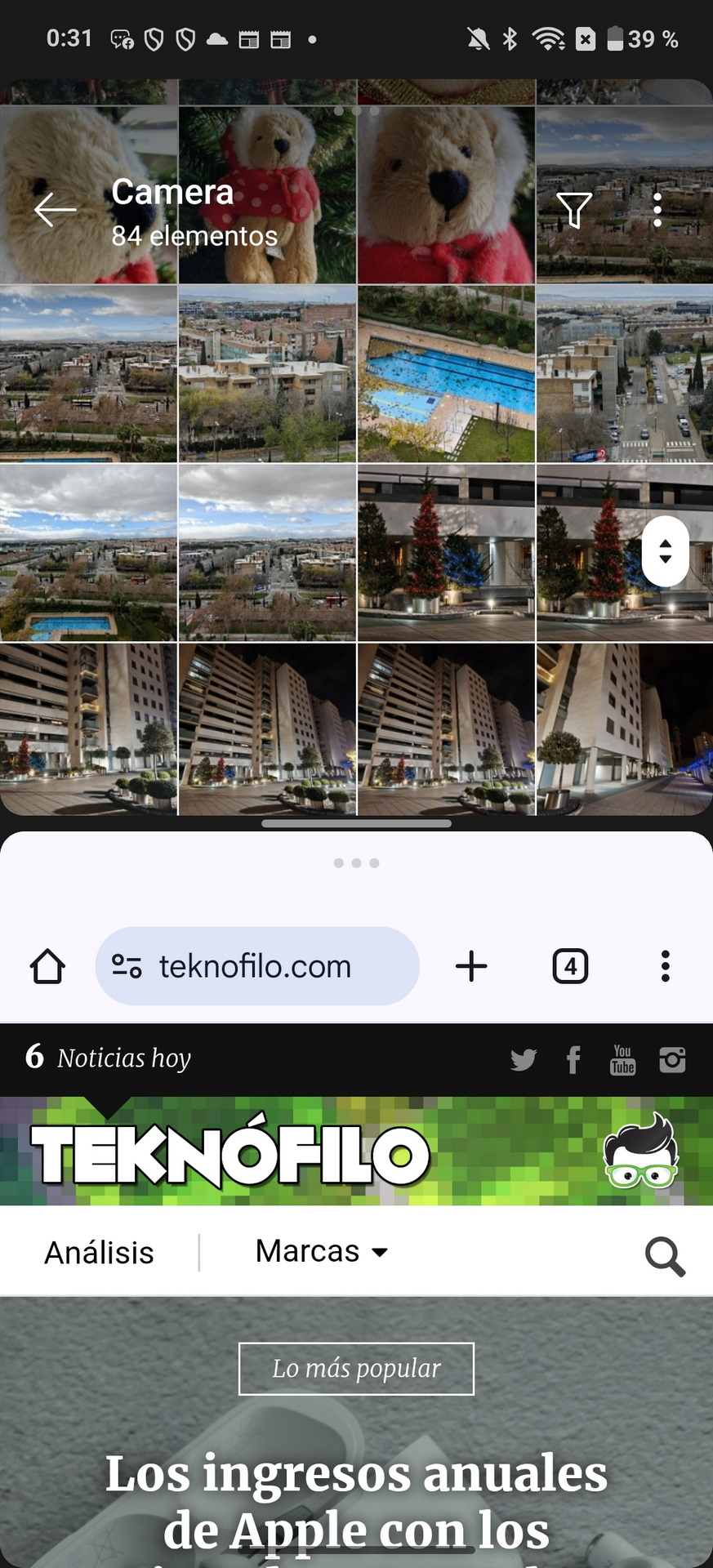Visit Teknófilo's Facebook page
The image size is (713, 1568).
click(x=573, y=1060)
